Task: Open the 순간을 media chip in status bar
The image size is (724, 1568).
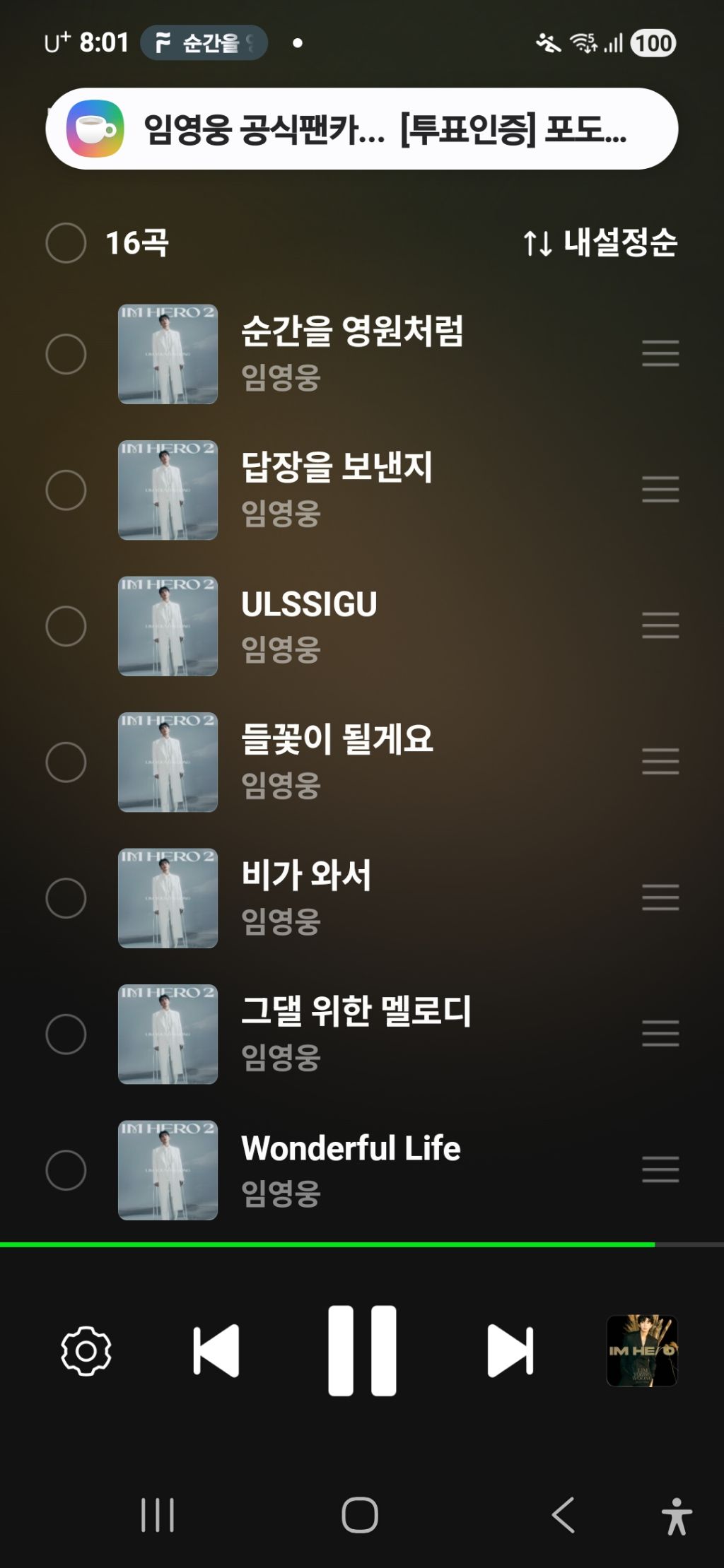Action: (x=204, y=43)
